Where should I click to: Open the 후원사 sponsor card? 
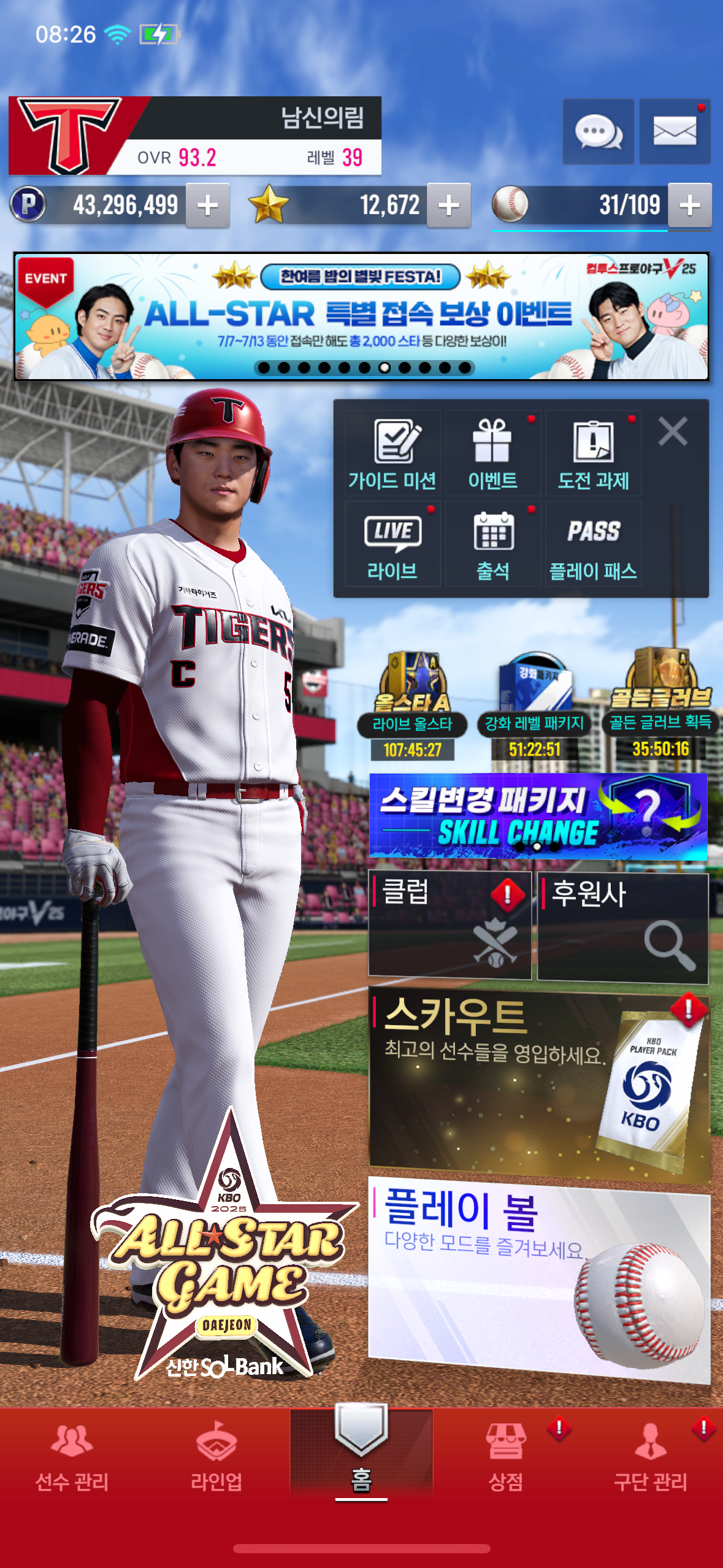point(623,926)
